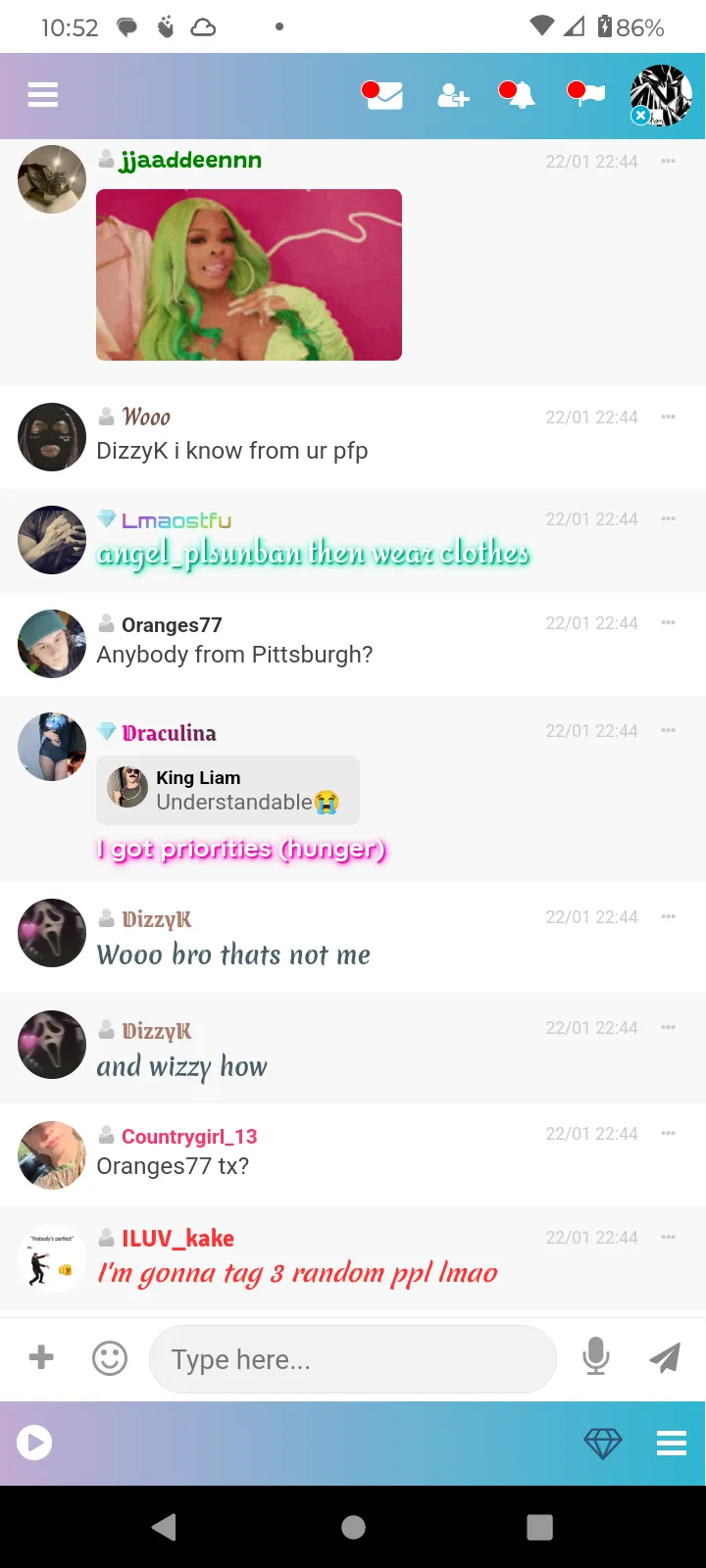Expand options on ILUV_kake's message
706x1568 pixels.
(668, 1238)
